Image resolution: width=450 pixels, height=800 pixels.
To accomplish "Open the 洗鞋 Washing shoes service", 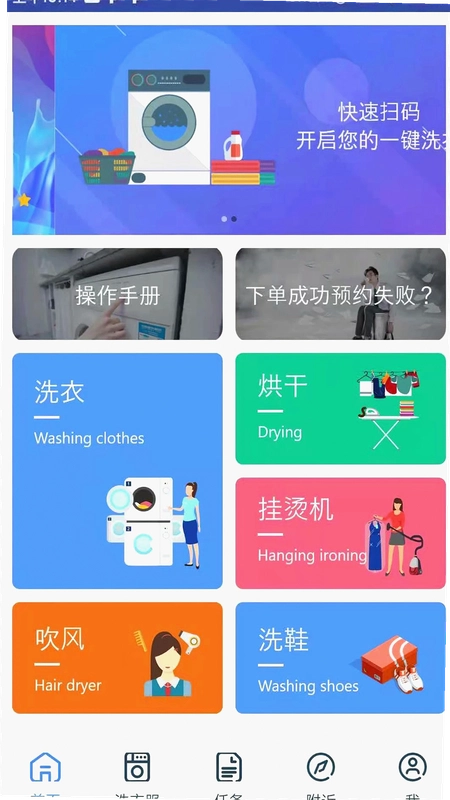I will [x=340, y=658].
